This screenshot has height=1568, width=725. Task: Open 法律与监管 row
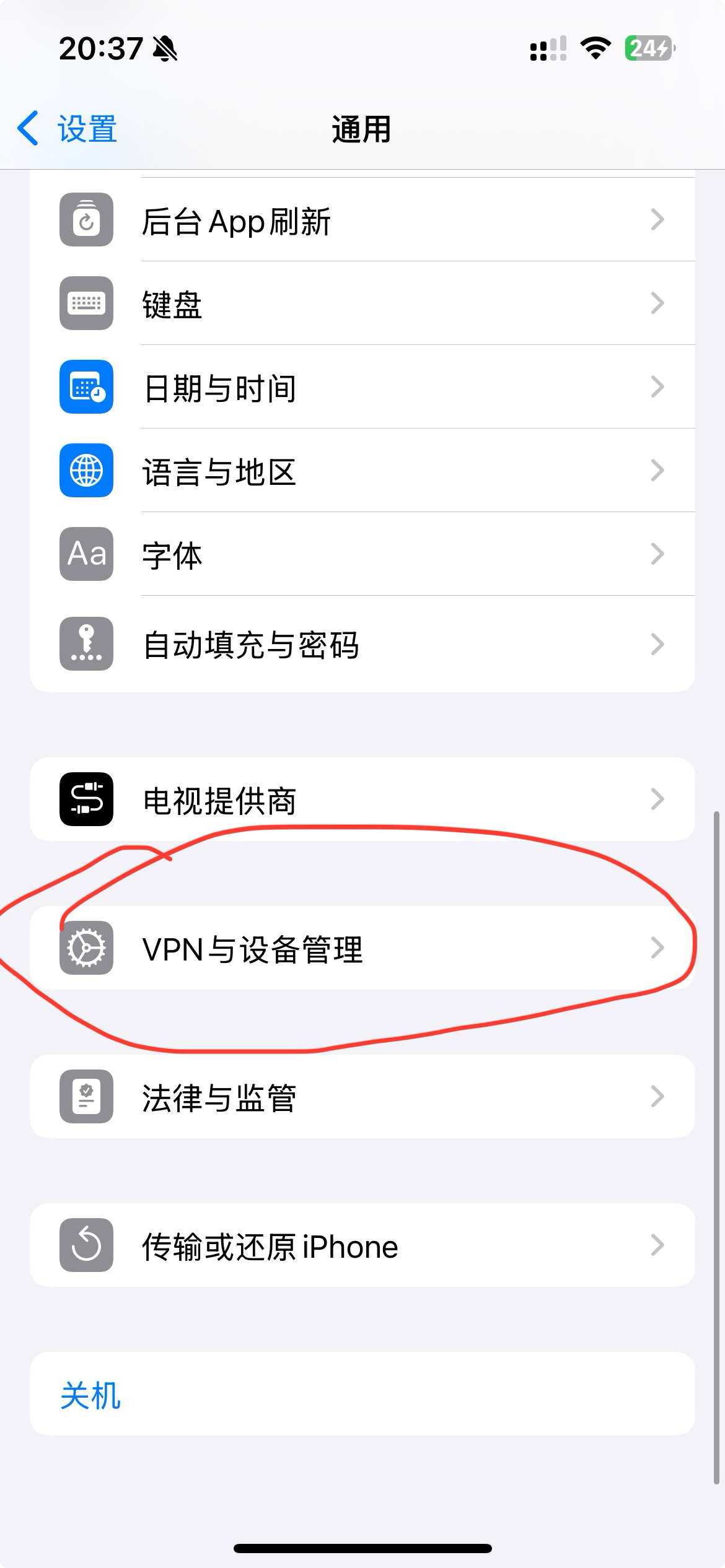pos(362,1097)
